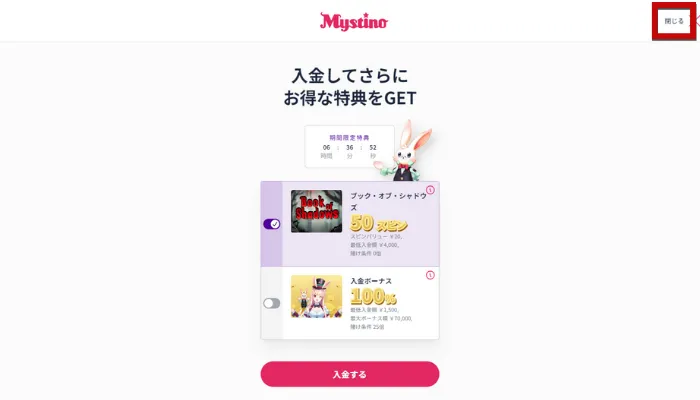The image size is (700, 400).
Task: Open info icon for ブック・オブ・シャドウズ offer
Action: pos(430,190)
